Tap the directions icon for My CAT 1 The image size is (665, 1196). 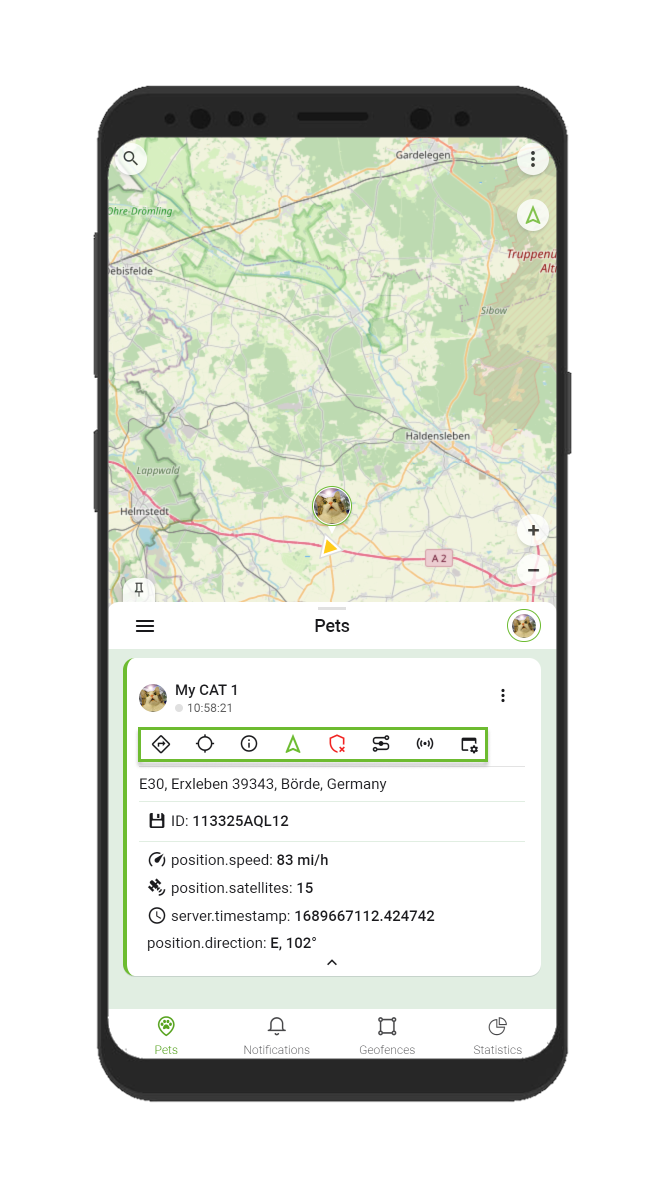pyautogui.click(x=161, y=744)
